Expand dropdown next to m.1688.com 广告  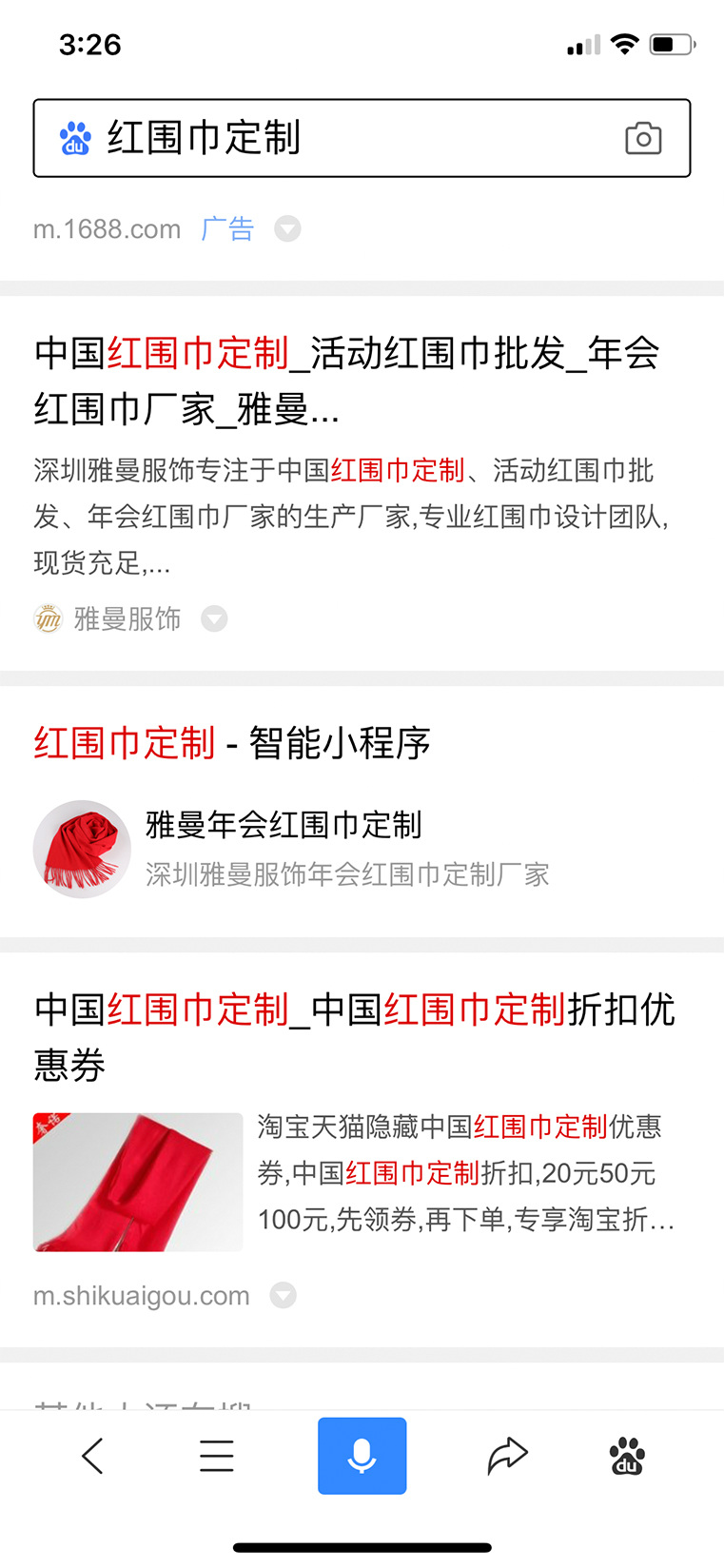click(287, 229)
